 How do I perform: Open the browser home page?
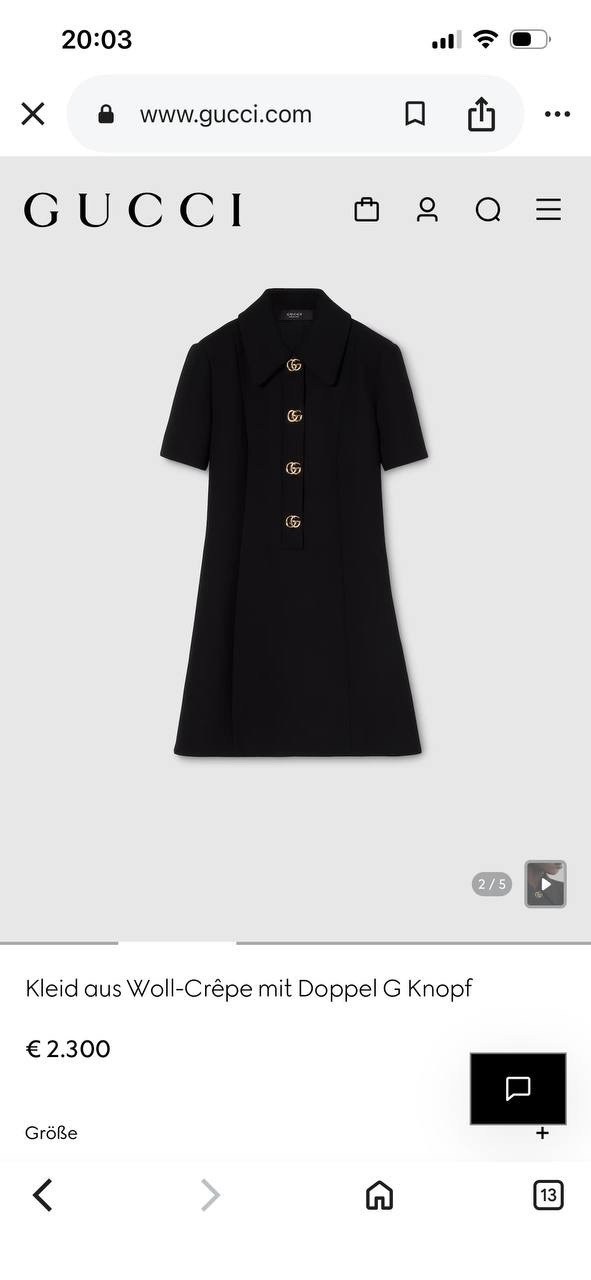(x=379, y=1195)
